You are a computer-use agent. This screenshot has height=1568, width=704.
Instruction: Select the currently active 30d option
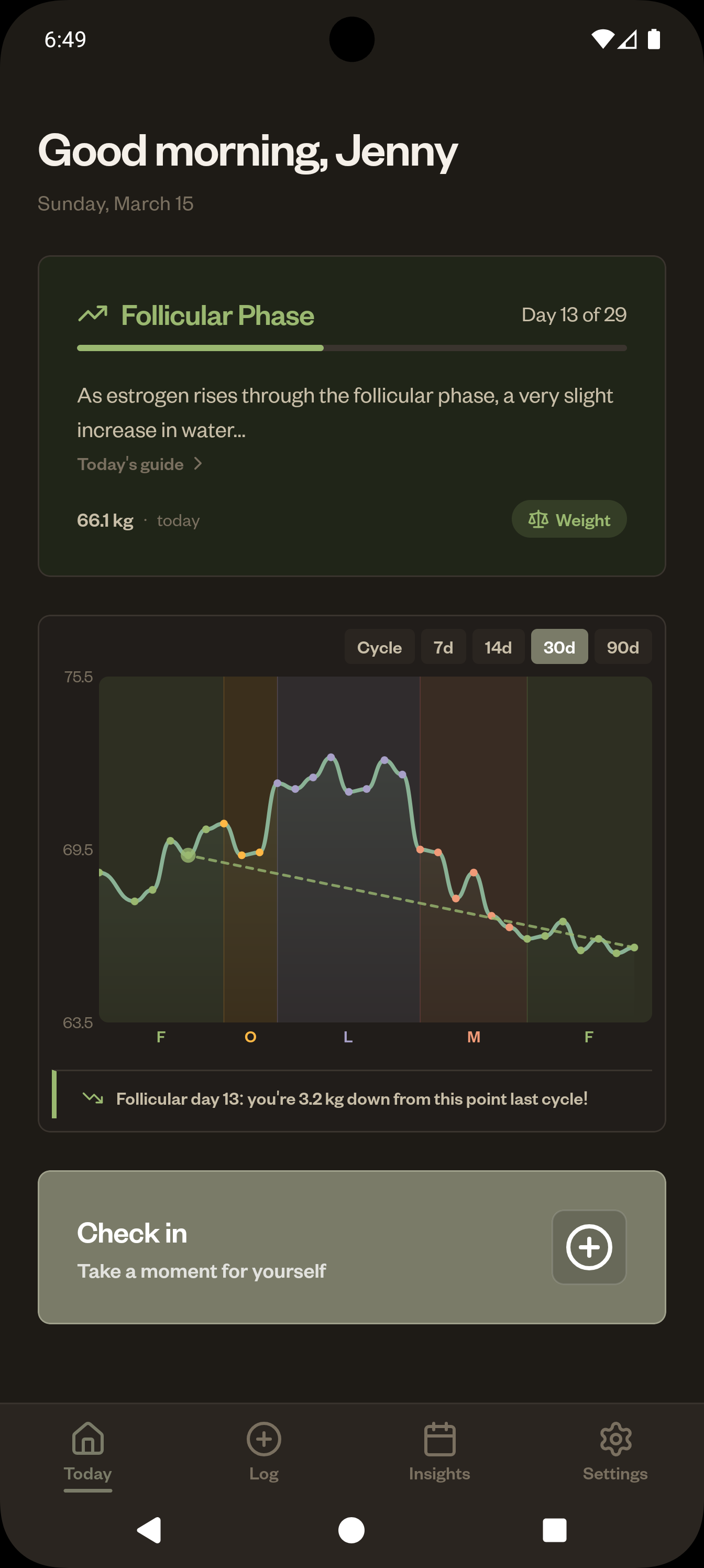tap(559, 647)
